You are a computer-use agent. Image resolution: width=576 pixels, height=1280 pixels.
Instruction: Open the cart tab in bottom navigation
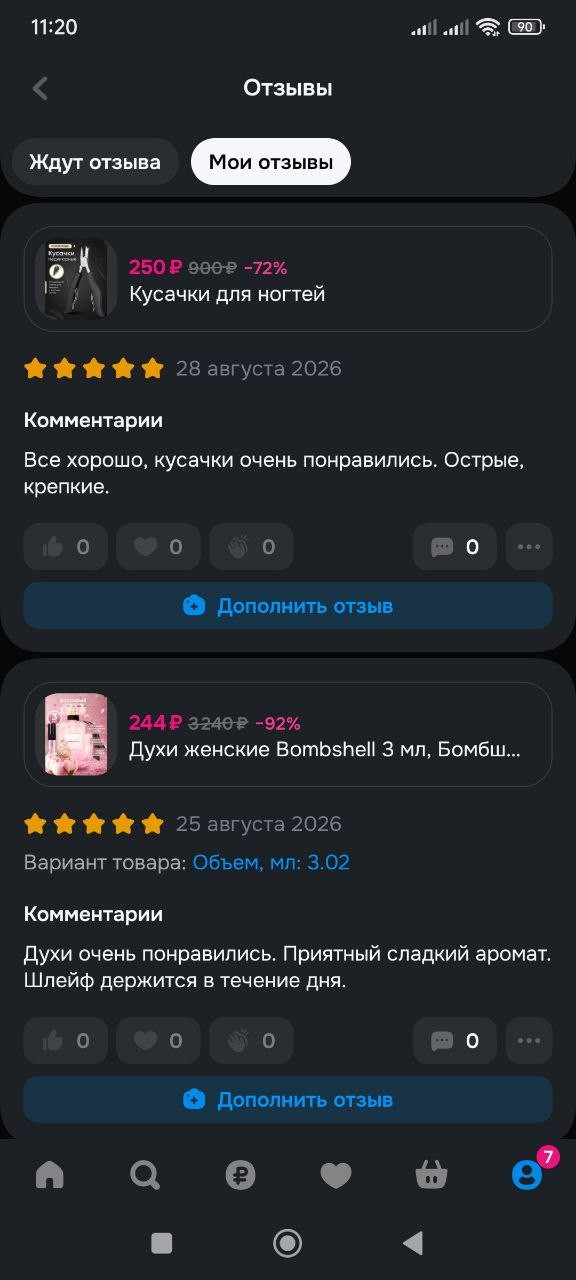coord(431,1175)
